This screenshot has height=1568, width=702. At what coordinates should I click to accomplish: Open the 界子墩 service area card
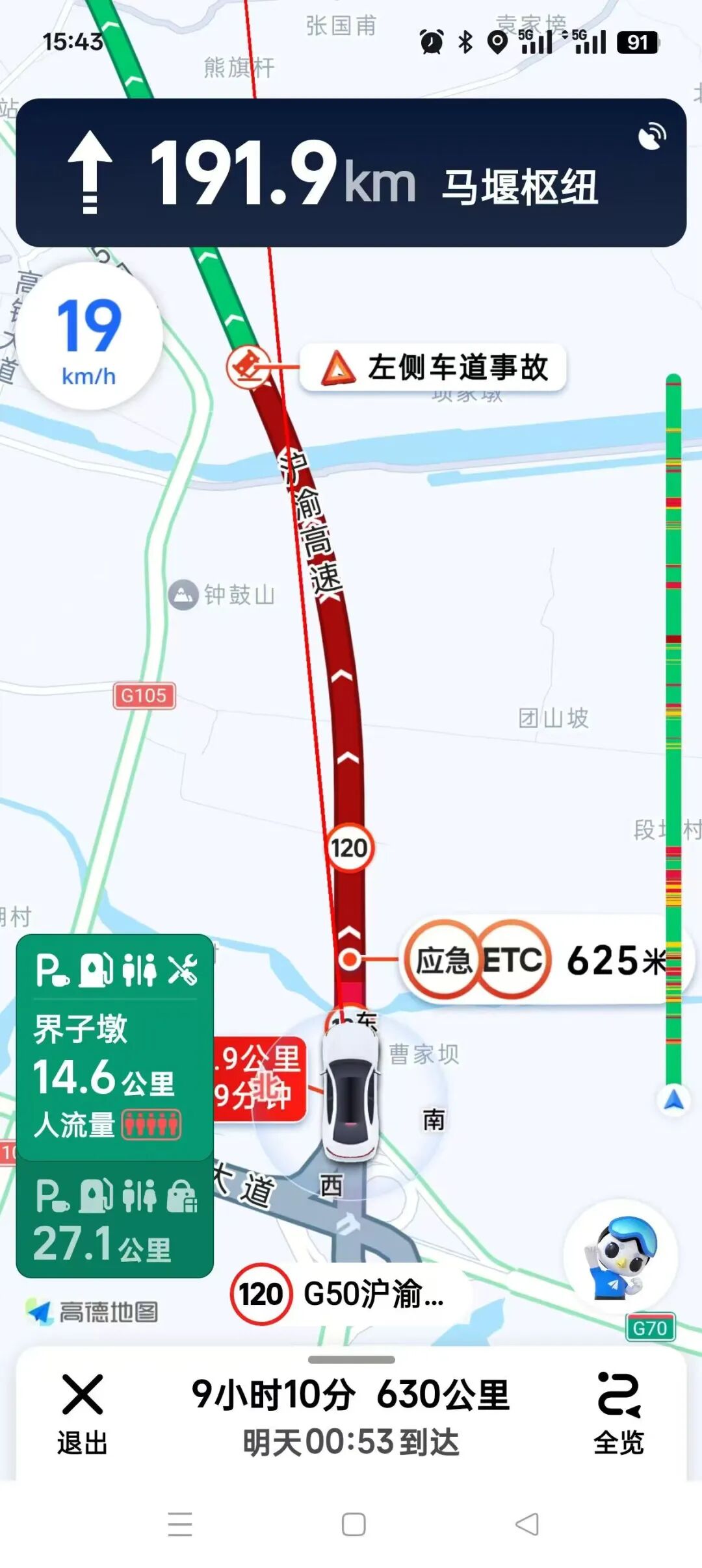114,1047
